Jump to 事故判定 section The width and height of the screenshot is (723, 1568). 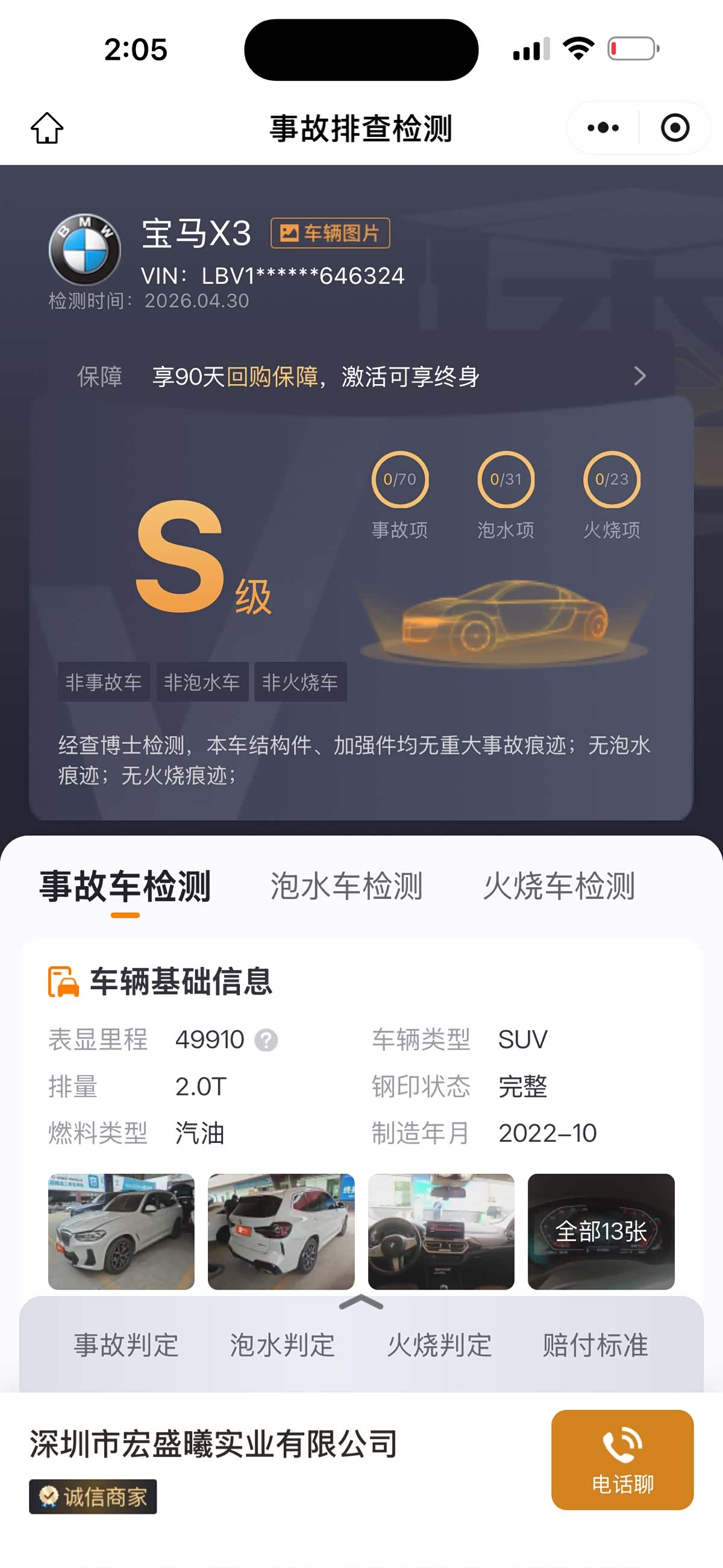coord(126,1344)
